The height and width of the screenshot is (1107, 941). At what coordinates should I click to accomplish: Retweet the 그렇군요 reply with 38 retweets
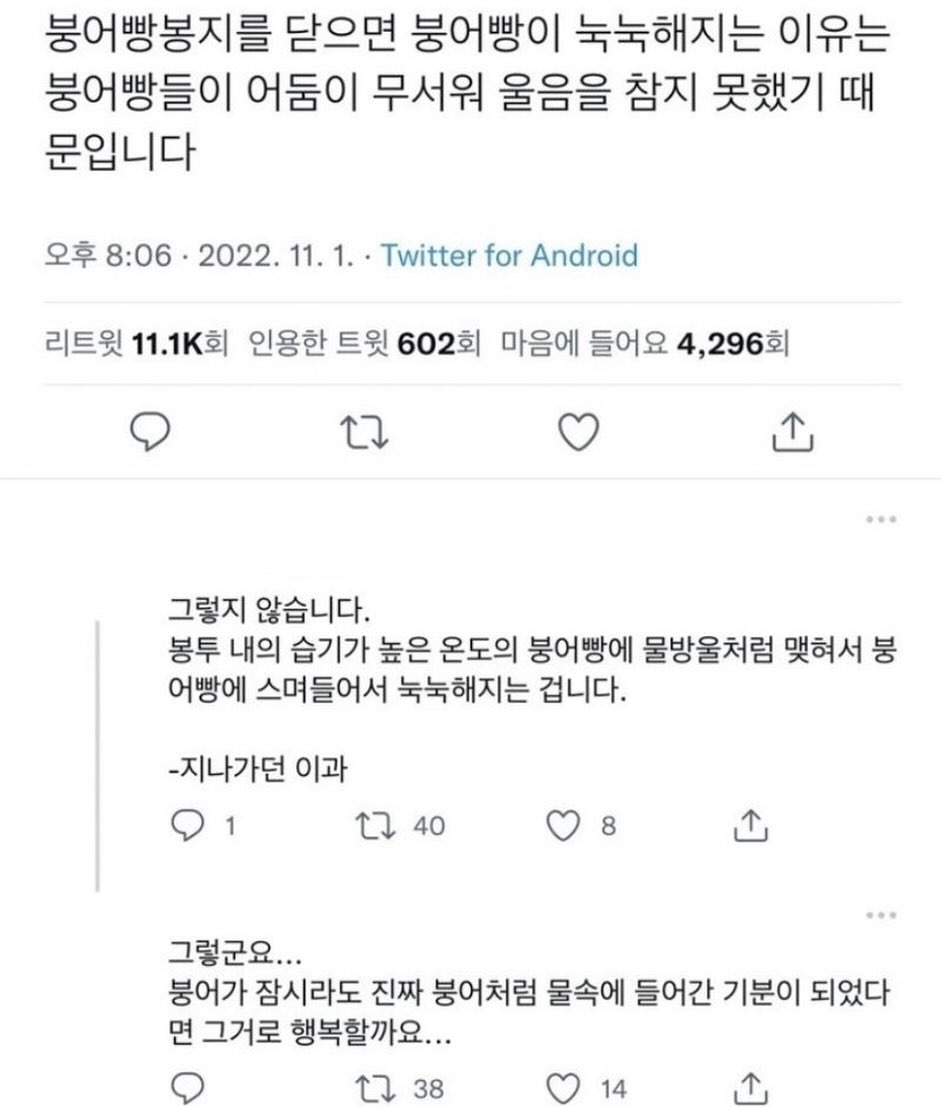[376, 1088]
